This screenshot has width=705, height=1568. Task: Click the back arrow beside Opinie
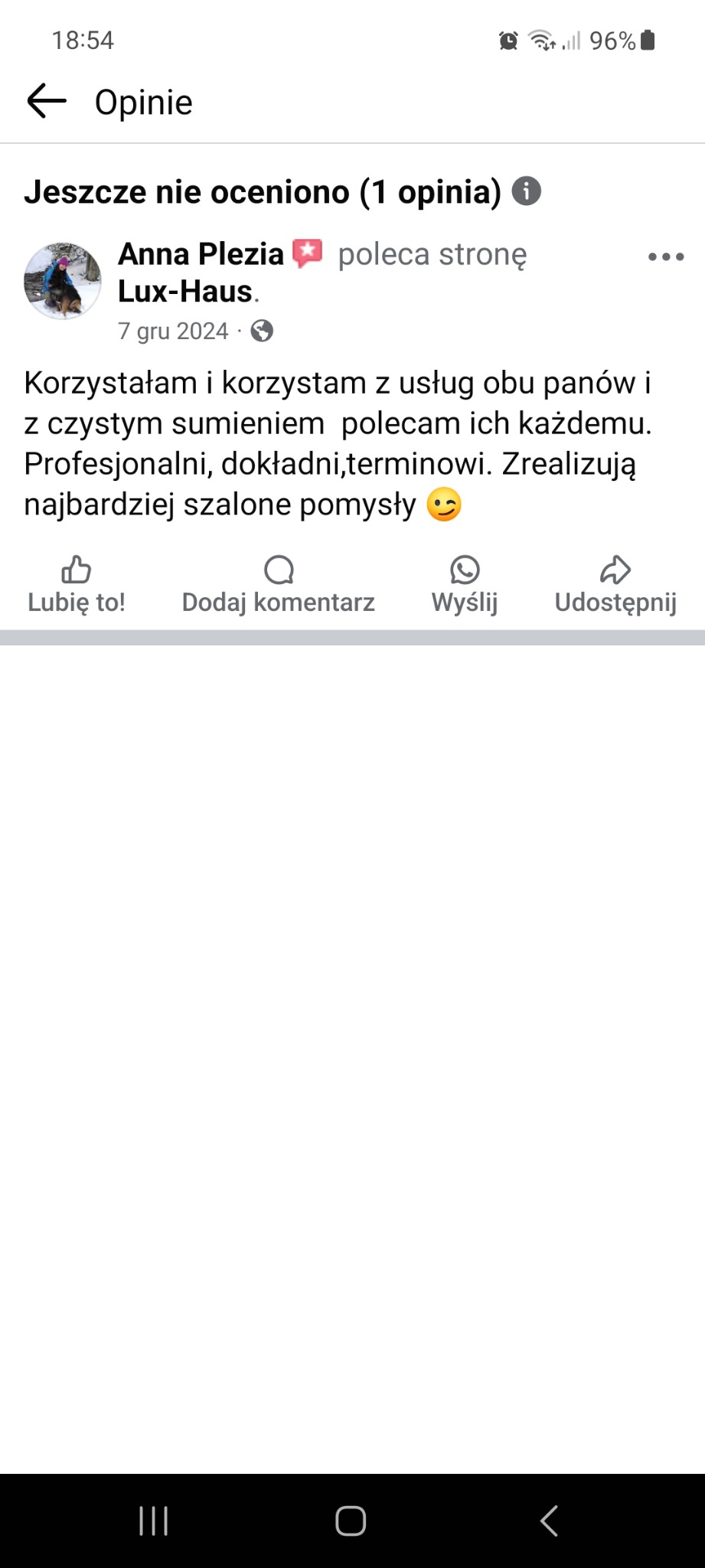click(46, 100)
